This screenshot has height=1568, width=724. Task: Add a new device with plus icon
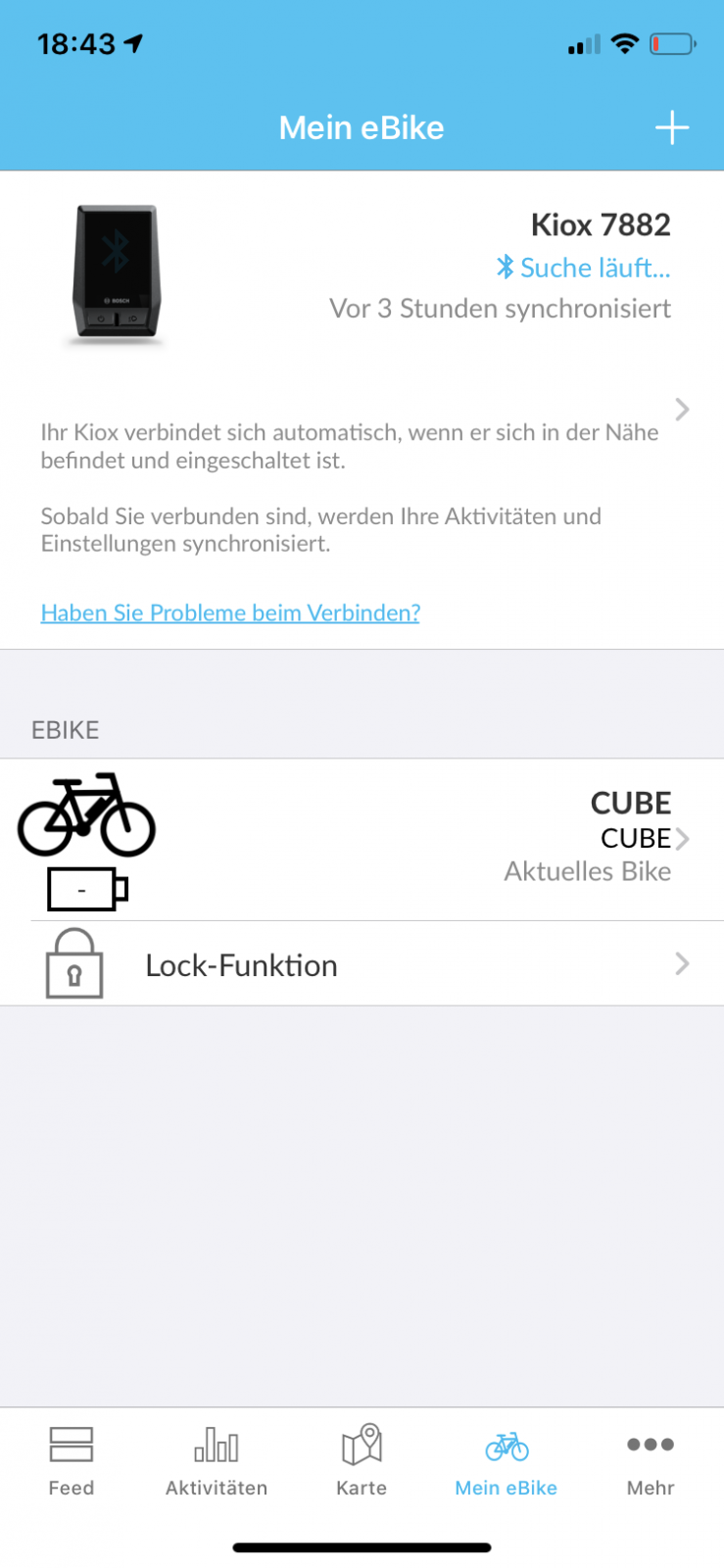coord(671,127)
